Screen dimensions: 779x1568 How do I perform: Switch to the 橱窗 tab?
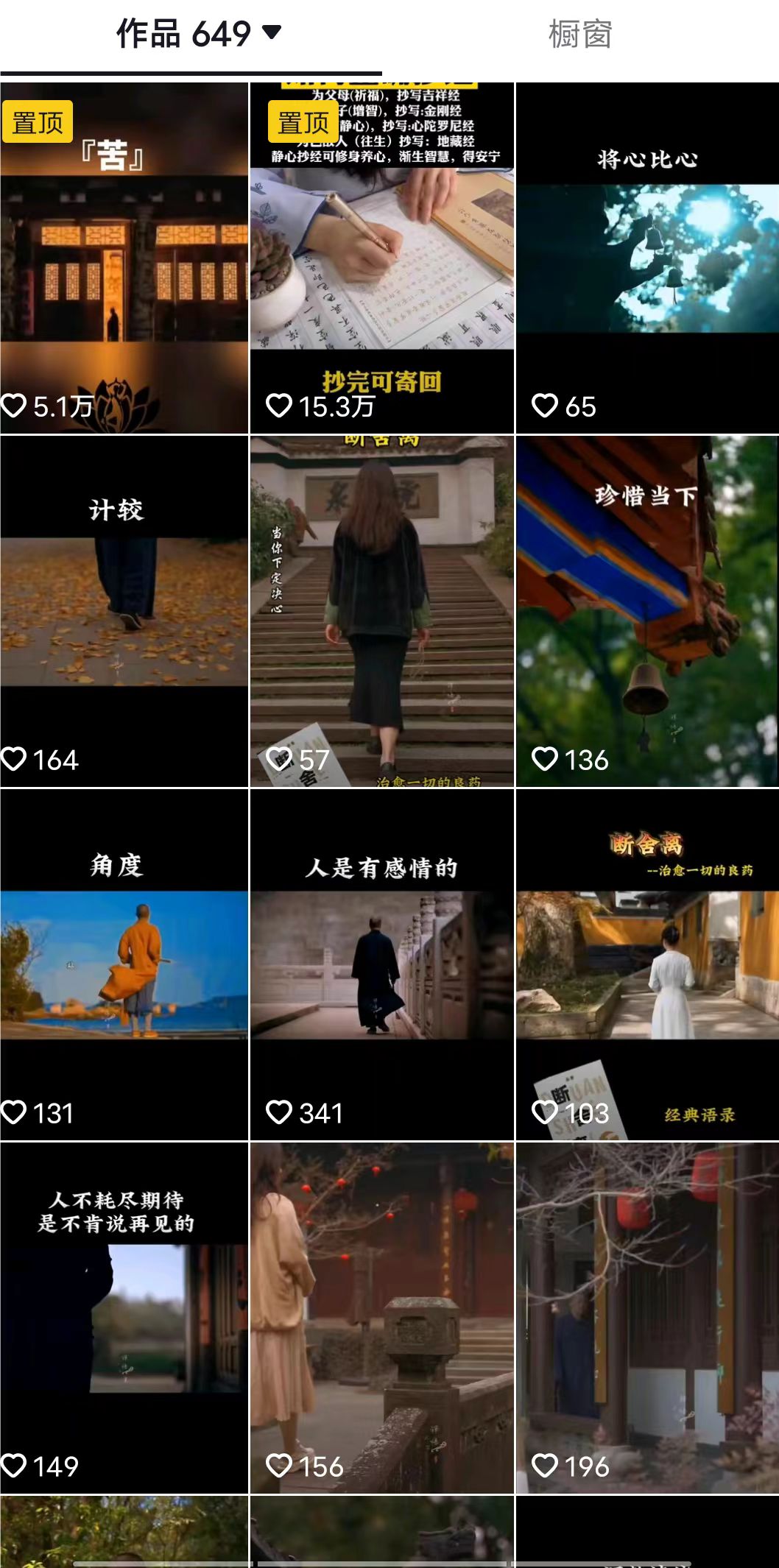(580, 34)
